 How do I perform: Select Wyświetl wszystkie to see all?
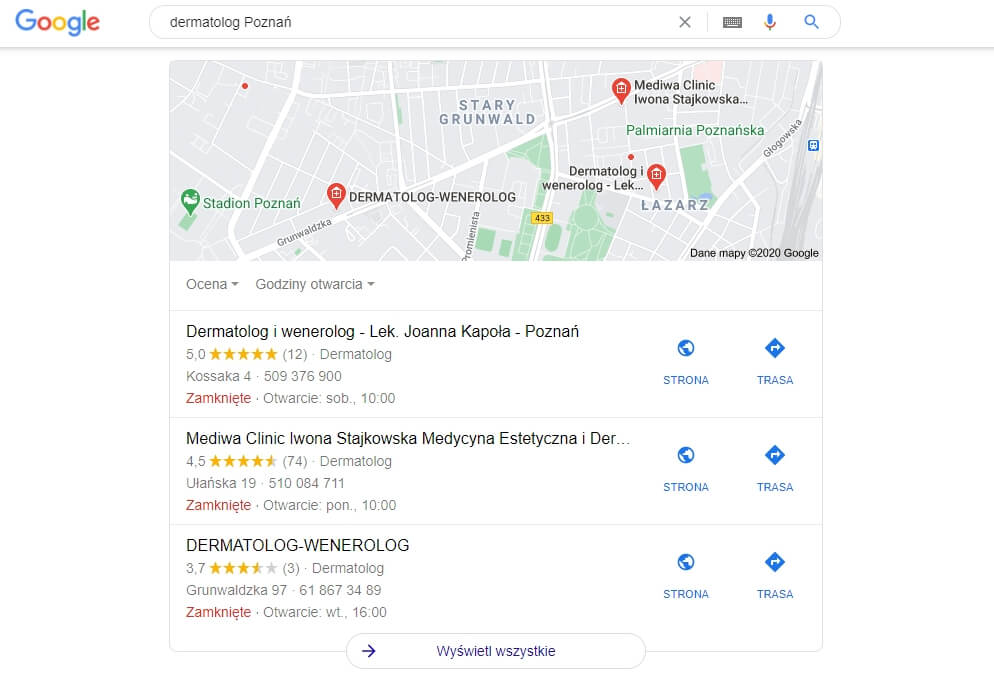coord(496,651)
